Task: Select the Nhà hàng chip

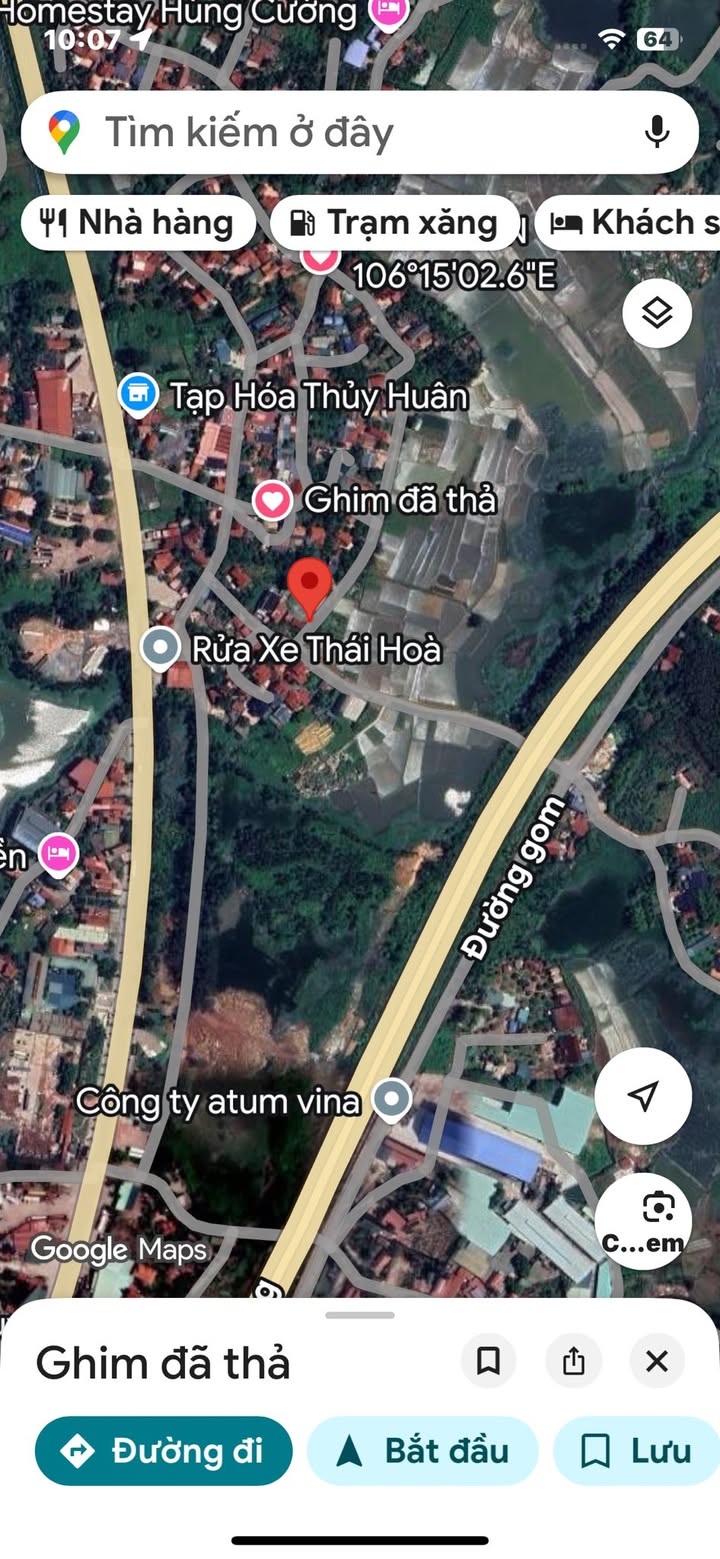Action: (x=136, y=223)
